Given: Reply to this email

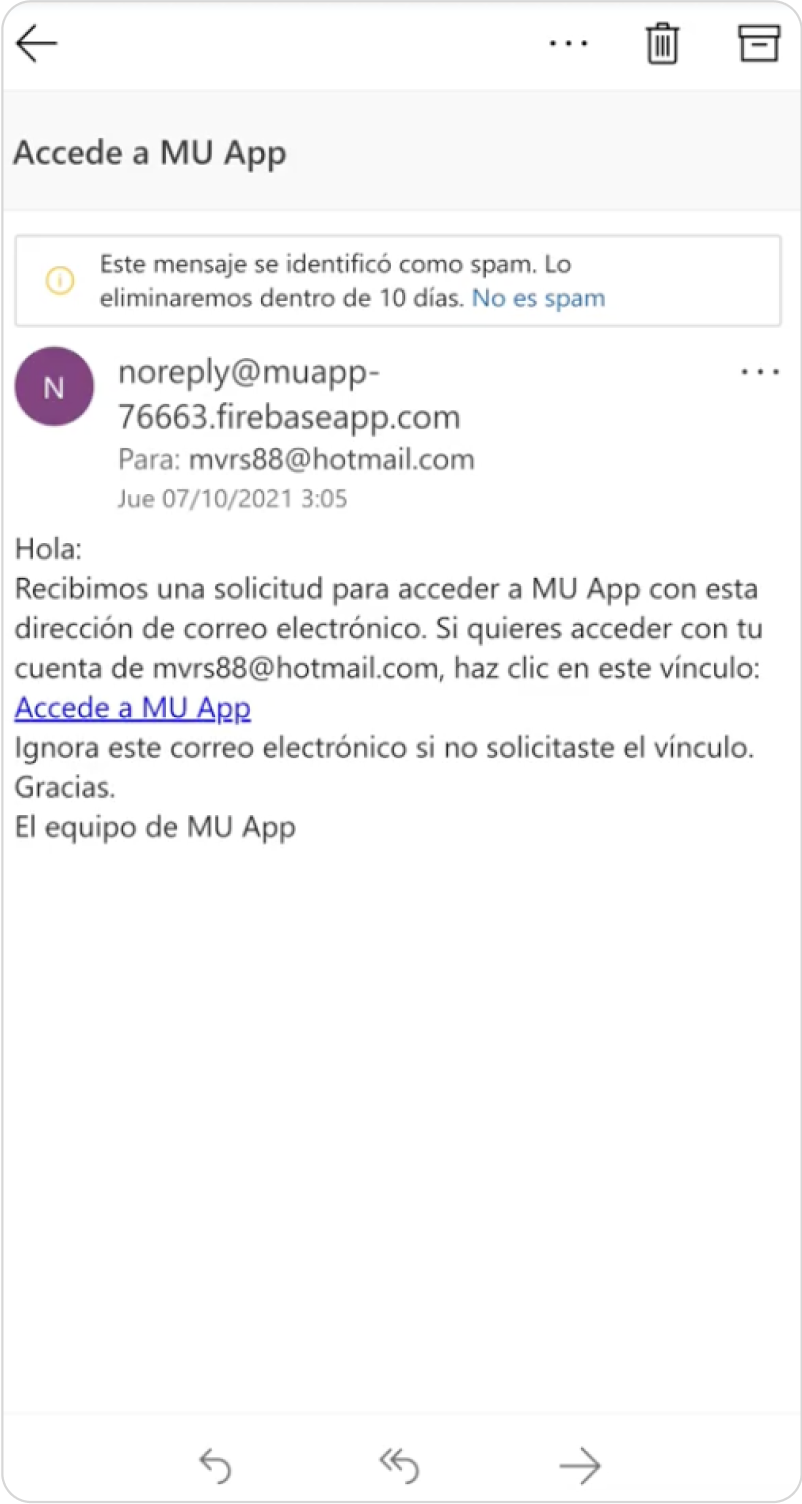Looking at the screenshot, I should (214, 1466).
